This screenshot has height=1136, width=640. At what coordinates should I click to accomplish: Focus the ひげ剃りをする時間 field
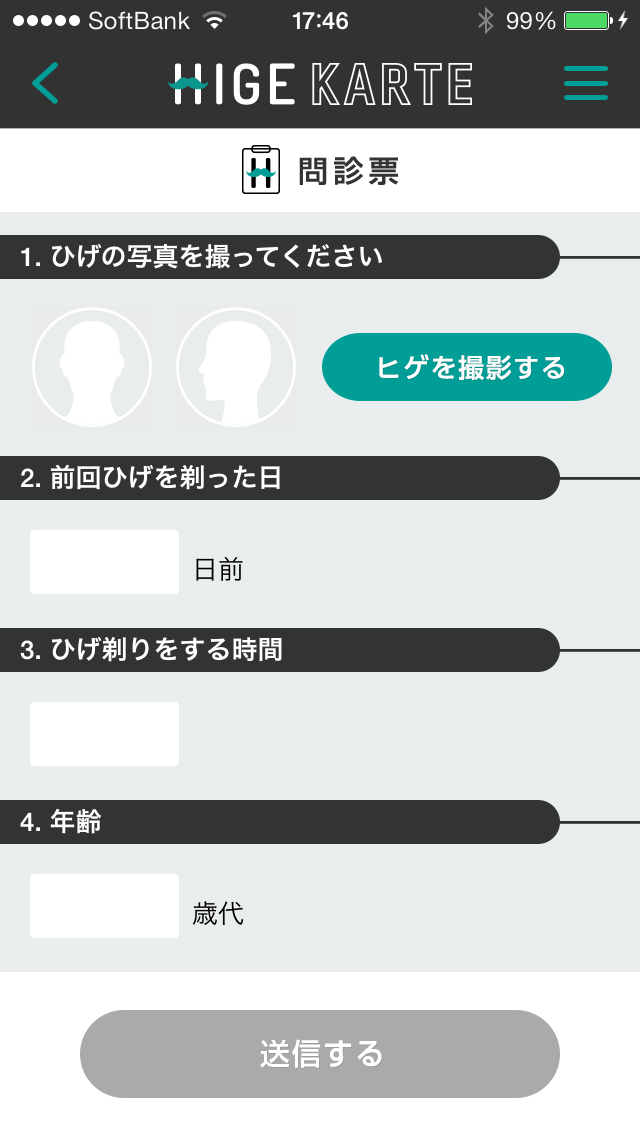pyautogui.click(x=104, y=734)
